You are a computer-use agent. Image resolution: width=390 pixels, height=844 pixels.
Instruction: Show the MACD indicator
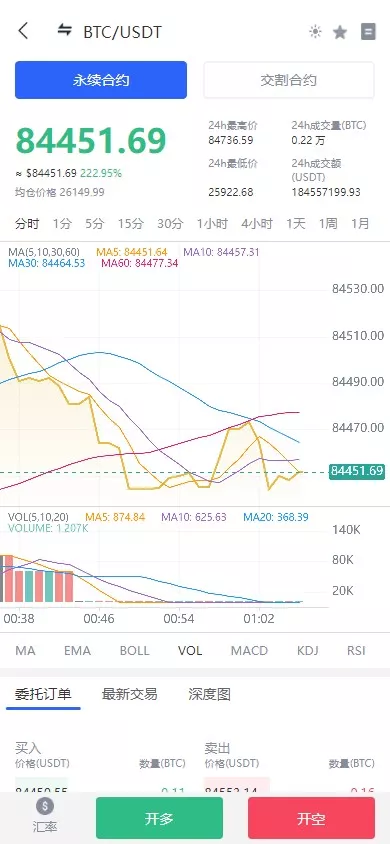point(249,650)
